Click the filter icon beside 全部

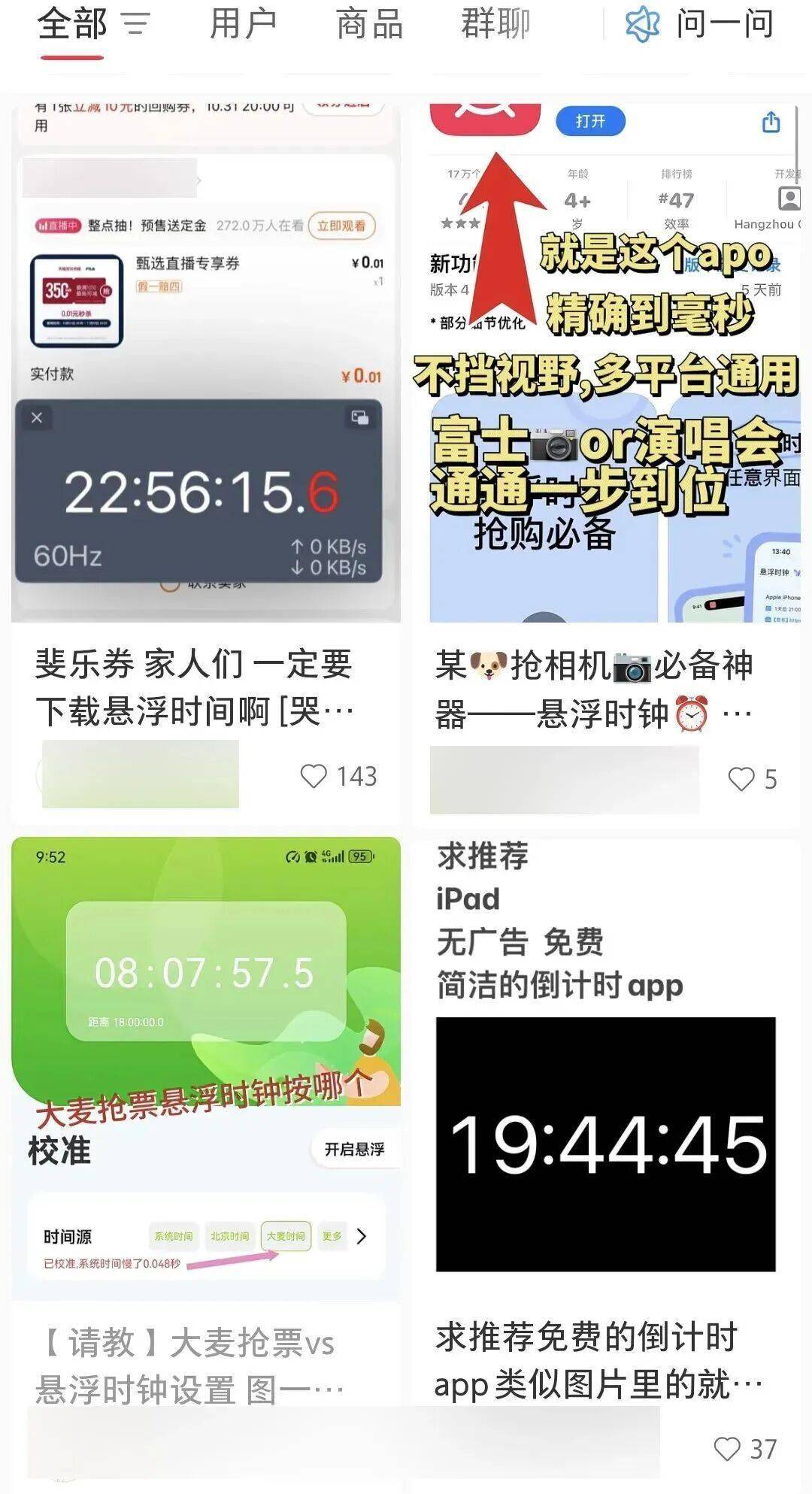(137, 25)
